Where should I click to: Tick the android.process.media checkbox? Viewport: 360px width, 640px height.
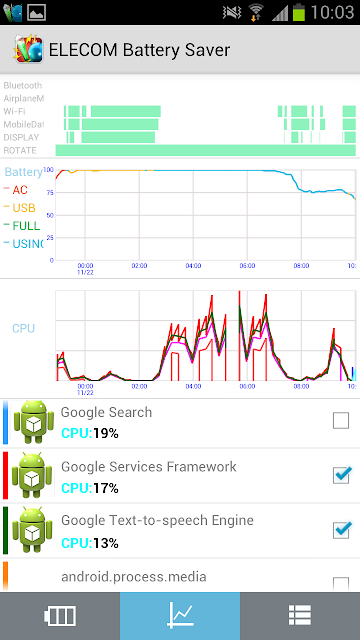(341, 584)
